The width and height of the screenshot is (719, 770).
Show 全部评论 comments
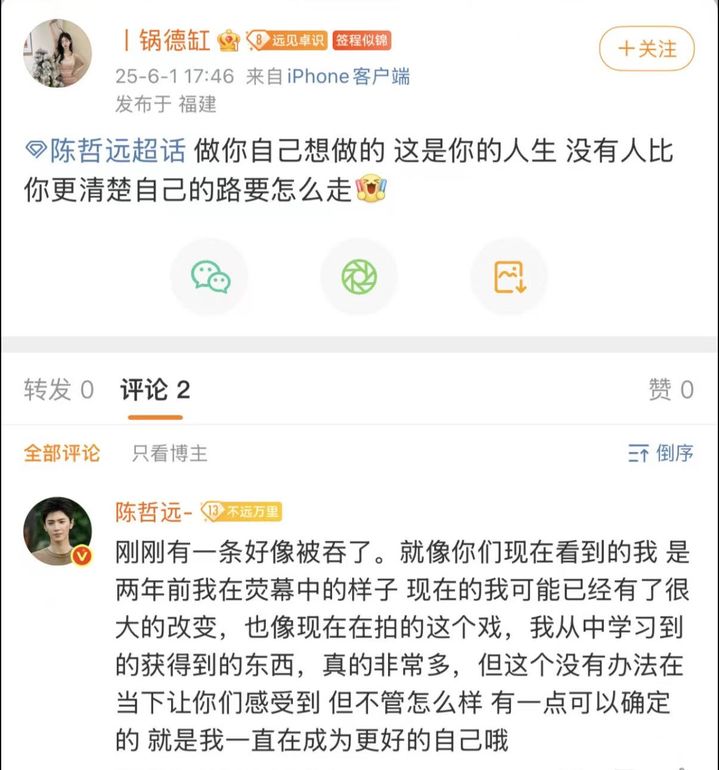62,453
